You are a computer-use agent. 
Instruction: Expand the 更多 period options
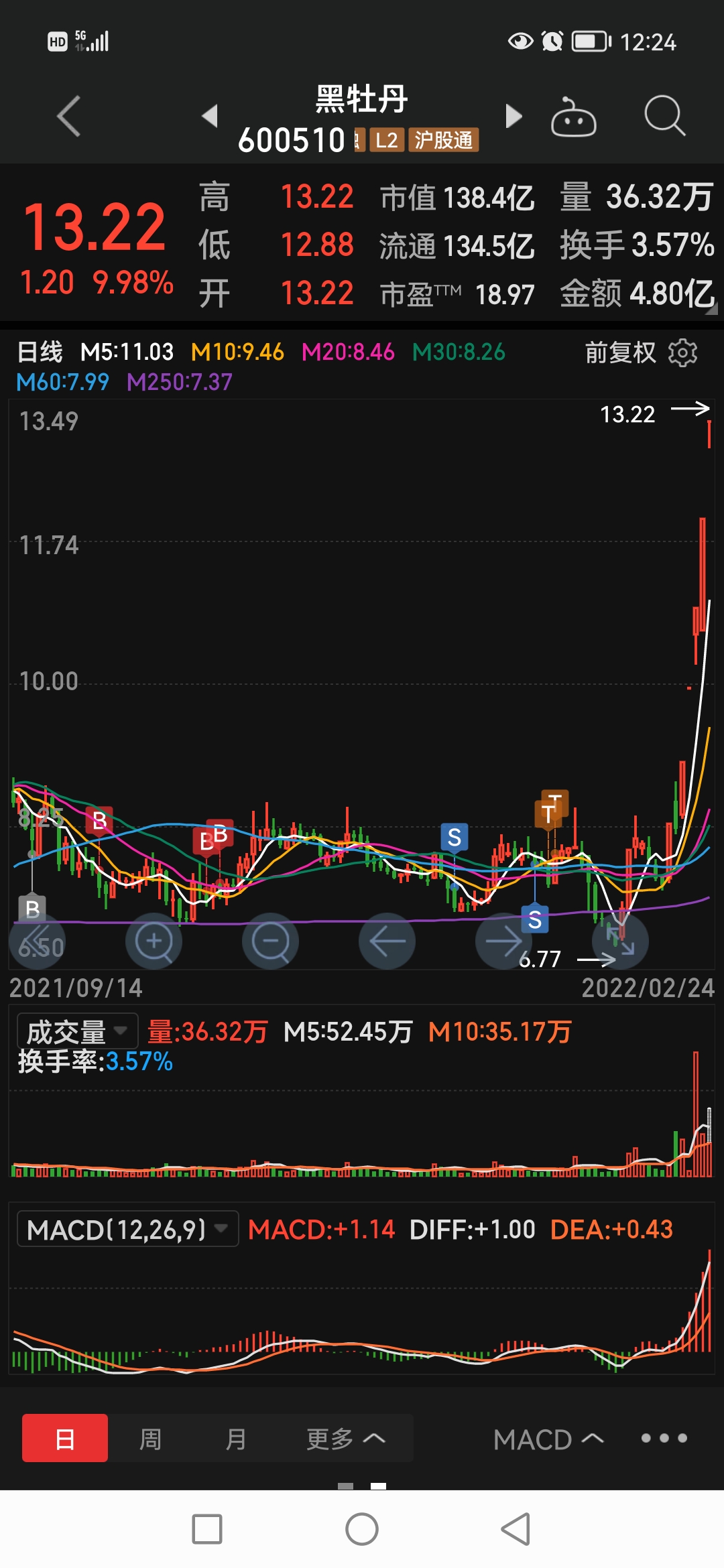click(x=346, y=1438)
